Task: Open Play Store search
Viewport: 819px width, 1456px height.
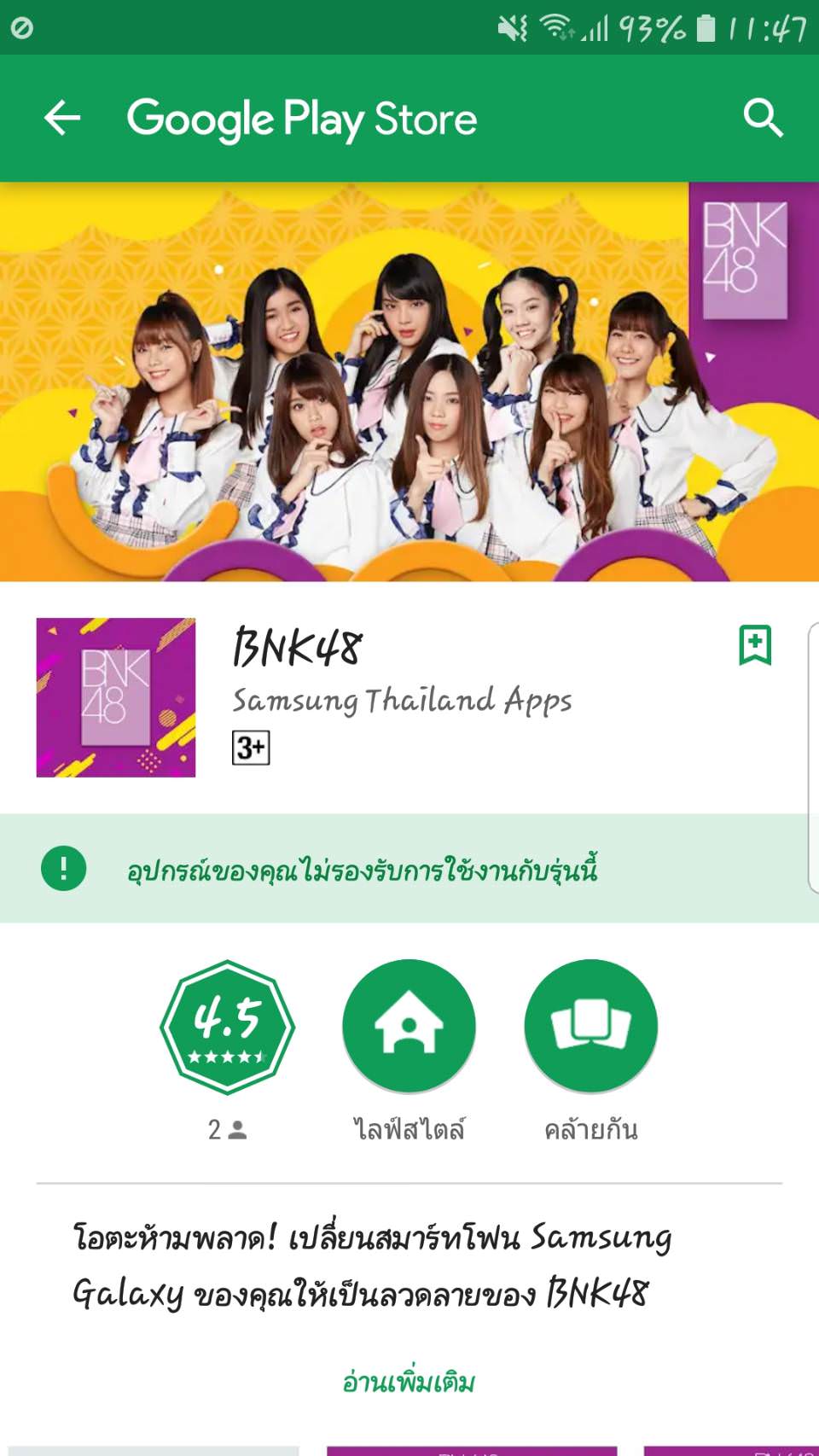Action: pos(762,118)
